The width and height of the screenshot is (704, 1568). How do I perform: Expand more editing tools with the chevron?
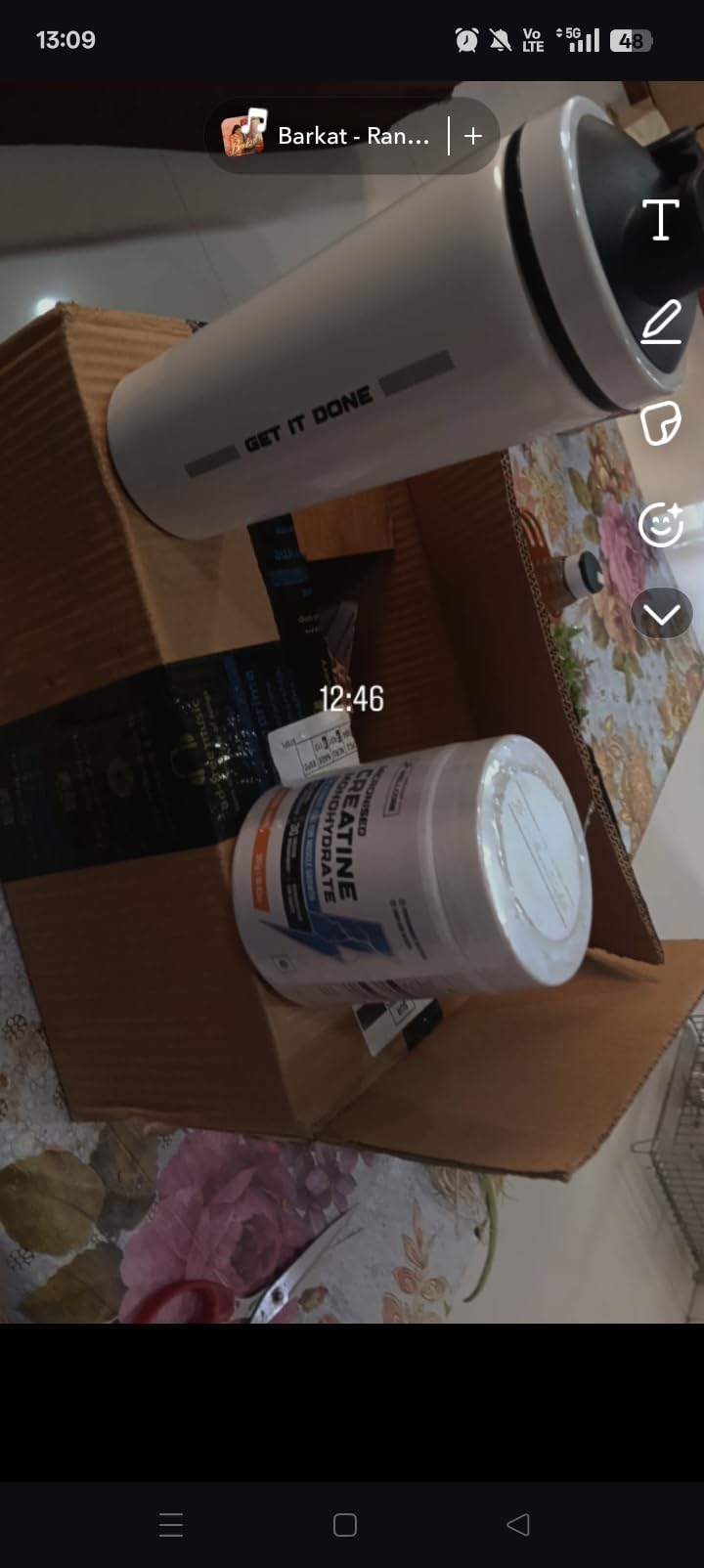(661, 614)
